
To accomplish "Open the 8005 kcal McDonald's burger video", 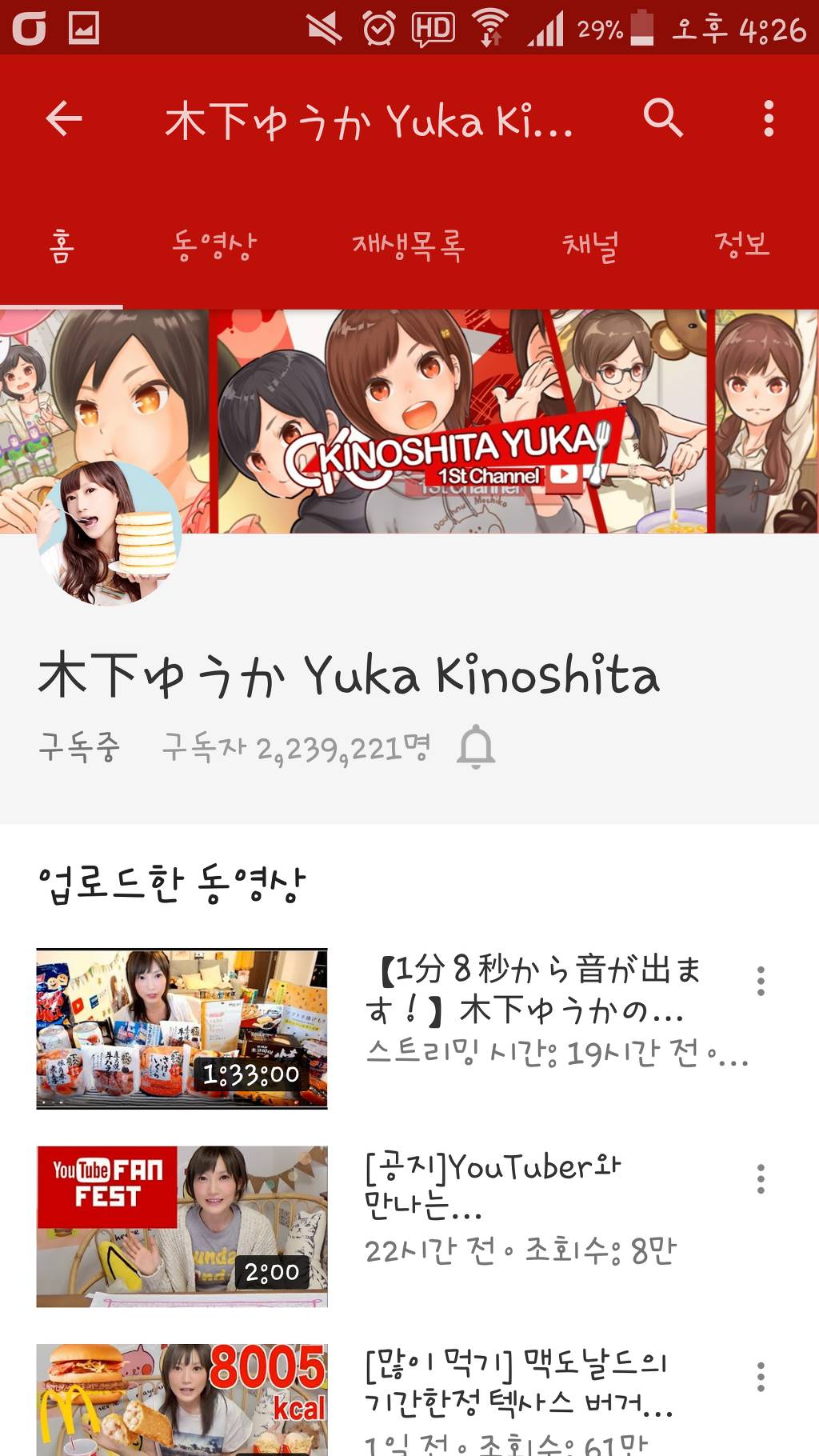I will pos(182,1400).
